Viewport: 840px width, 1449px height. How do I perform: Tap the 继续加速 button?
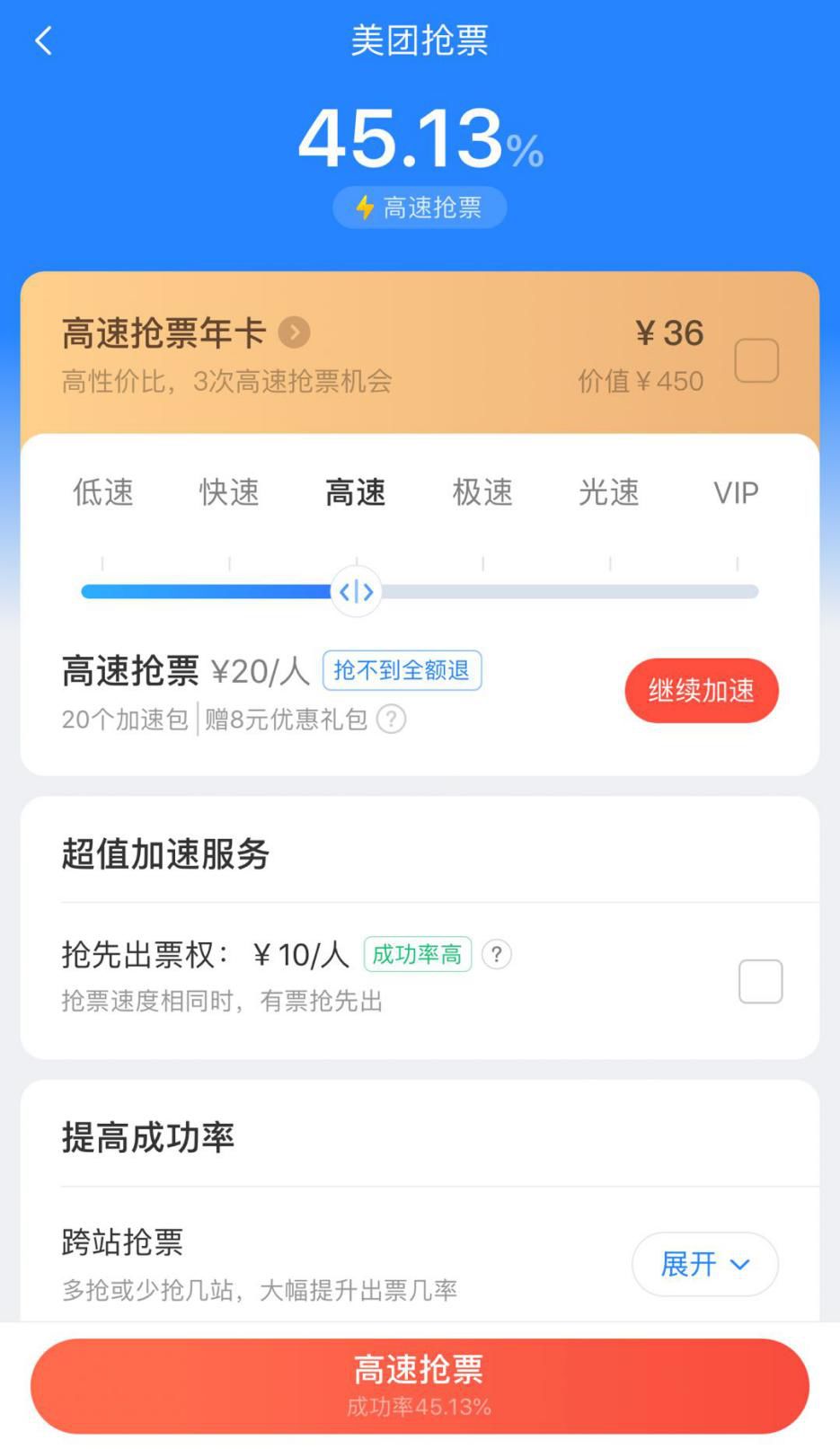[701, 690]
